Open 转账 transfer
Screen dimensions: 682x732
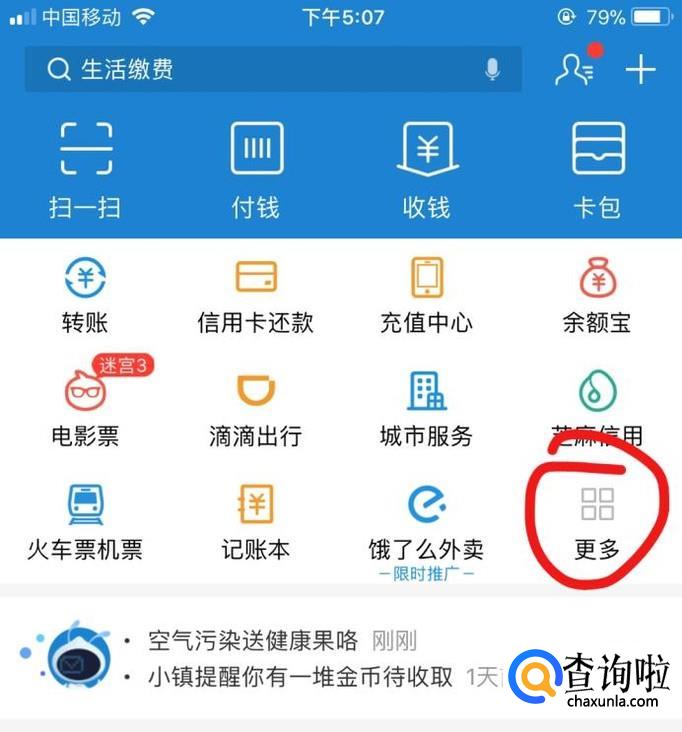click(85, 294)
